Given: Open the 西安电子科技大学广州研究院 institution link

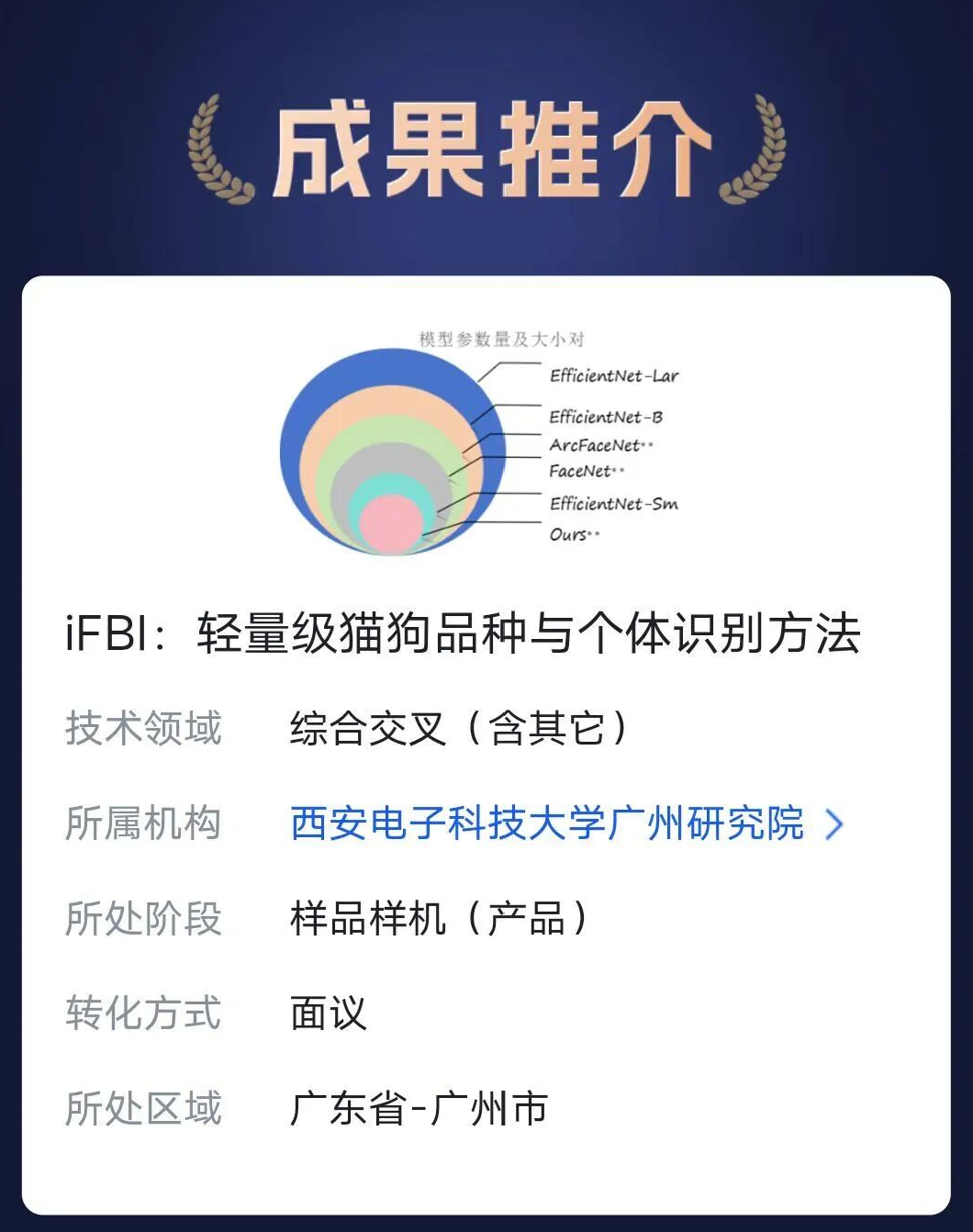Looking at the screenshot, I should 547,823.
